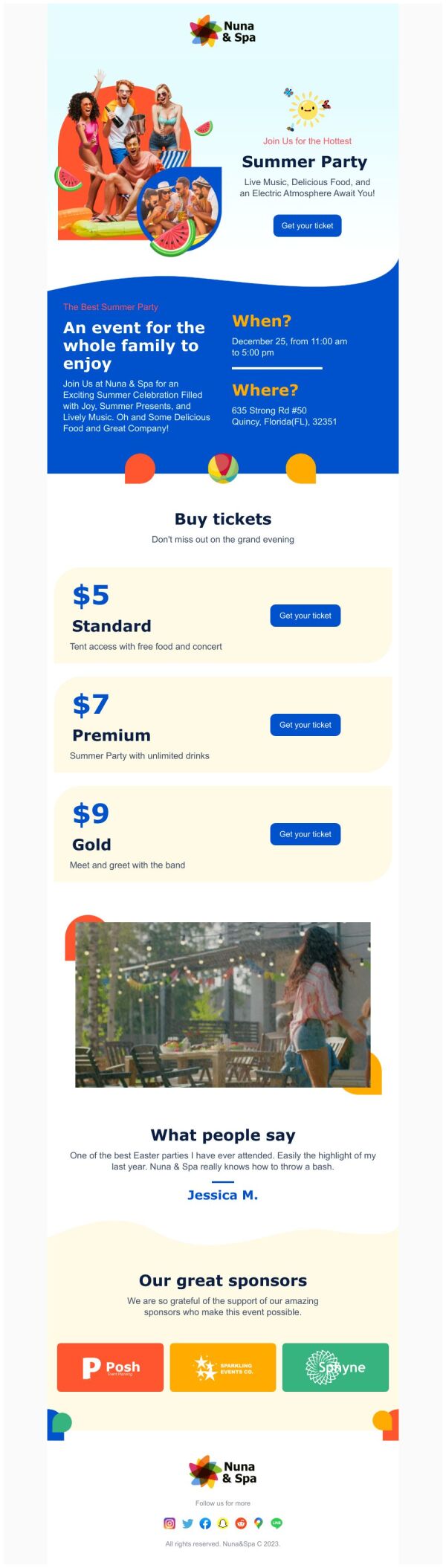
Task: Get a $9 Gold ticket
Action: click(x=305, y=834)
